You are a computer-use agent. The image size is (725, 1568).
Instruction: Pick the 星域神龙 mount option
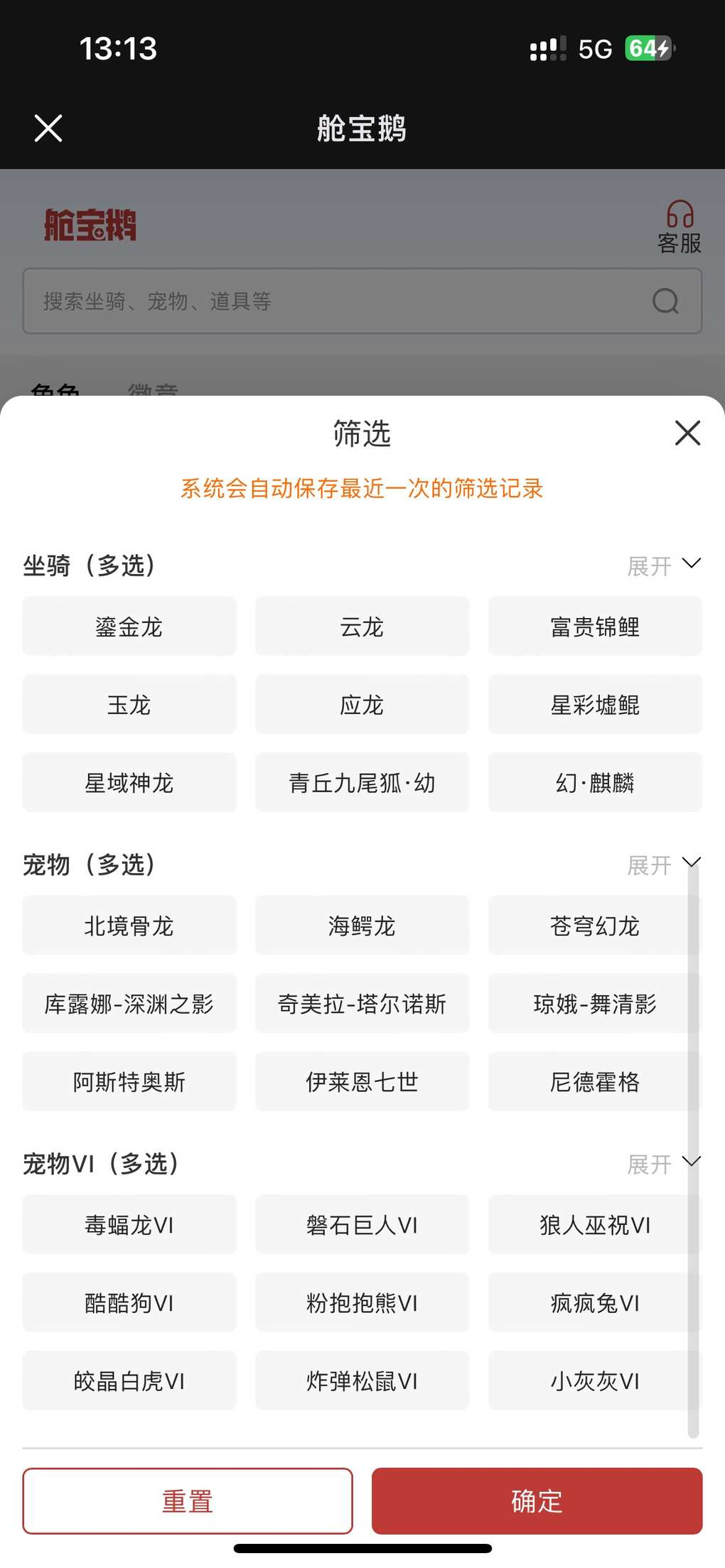click(129, 783)
